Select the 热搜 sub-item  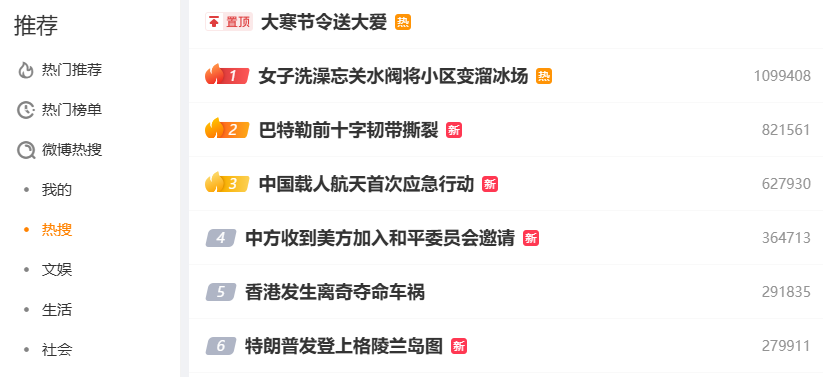point(57,230)
